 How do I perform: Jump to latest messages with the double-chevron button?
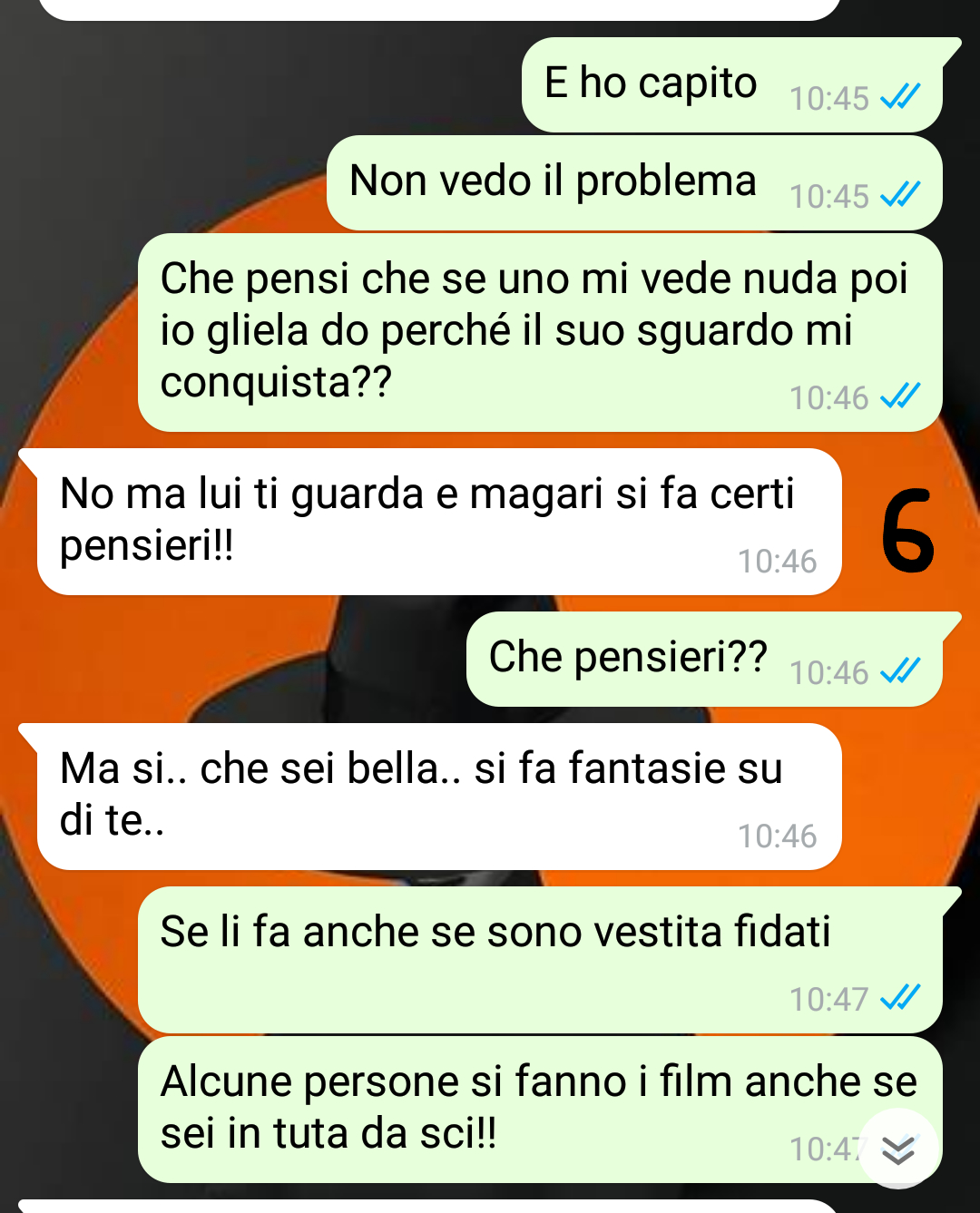pos(898,1149)
